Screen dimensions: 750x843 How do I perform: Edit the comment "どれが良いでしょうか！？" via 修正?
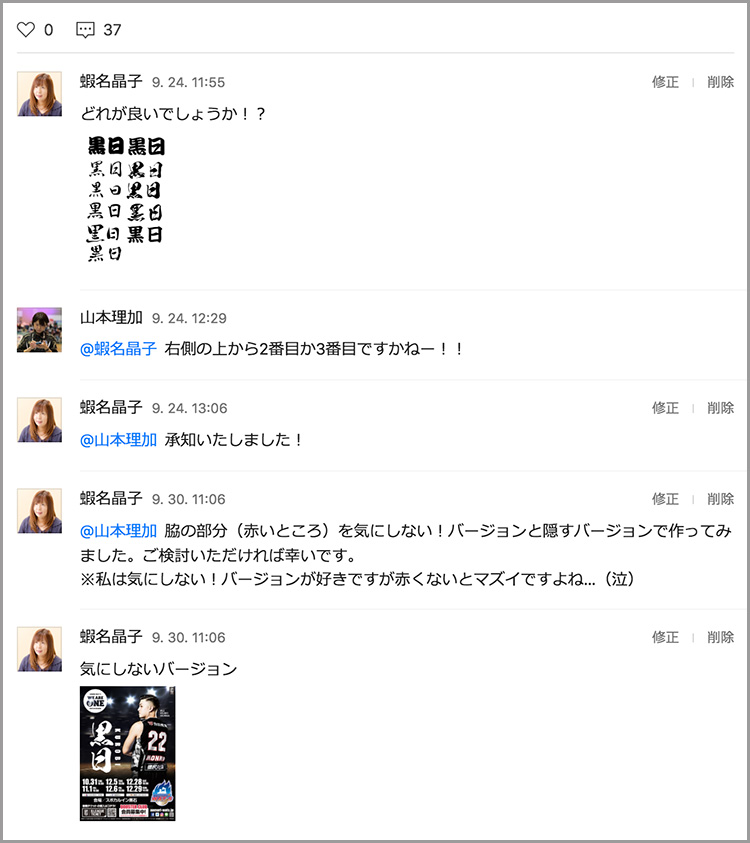tap(665, 82)
